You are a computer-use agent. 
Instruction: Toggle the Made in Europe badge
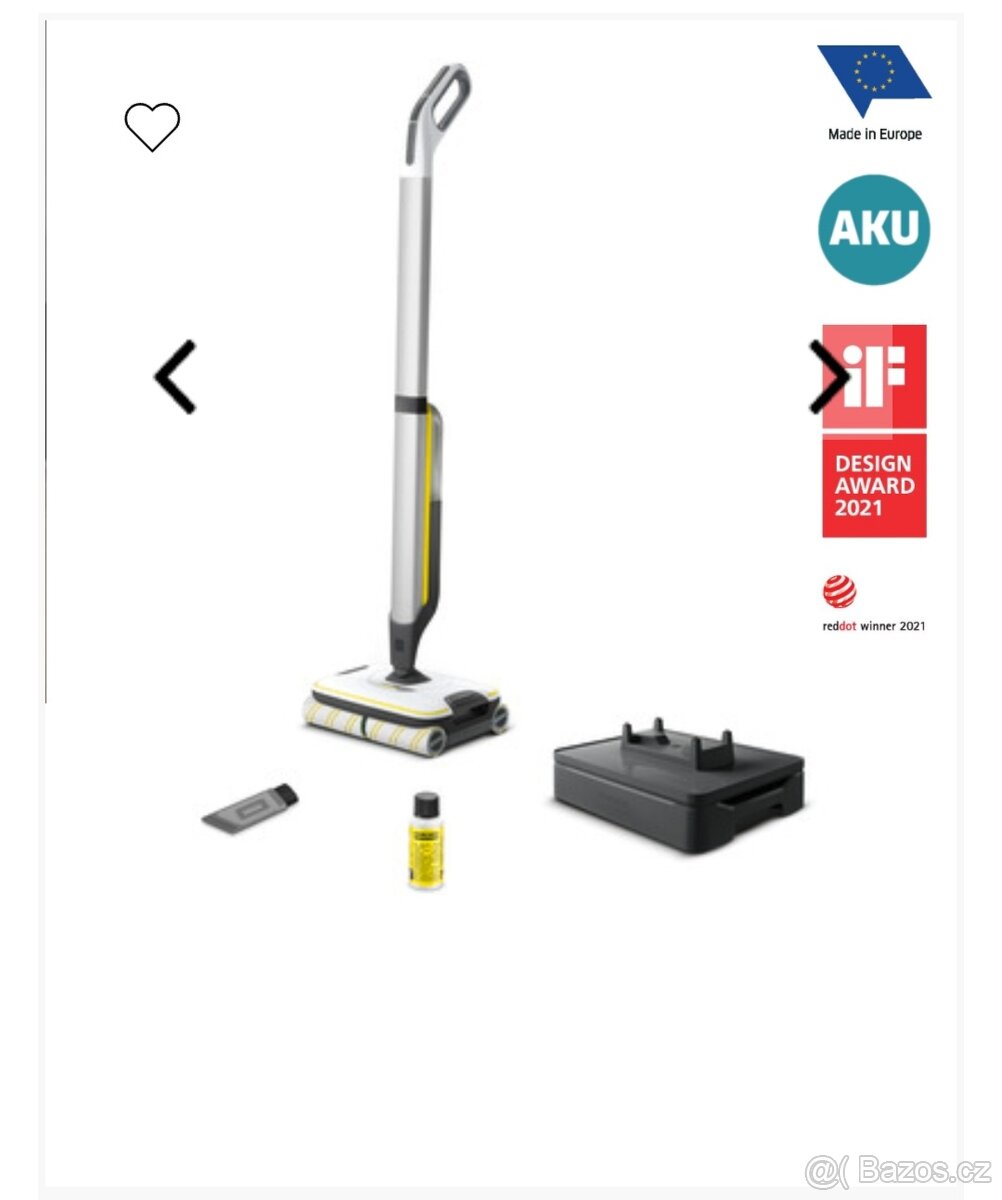point(874,90)
